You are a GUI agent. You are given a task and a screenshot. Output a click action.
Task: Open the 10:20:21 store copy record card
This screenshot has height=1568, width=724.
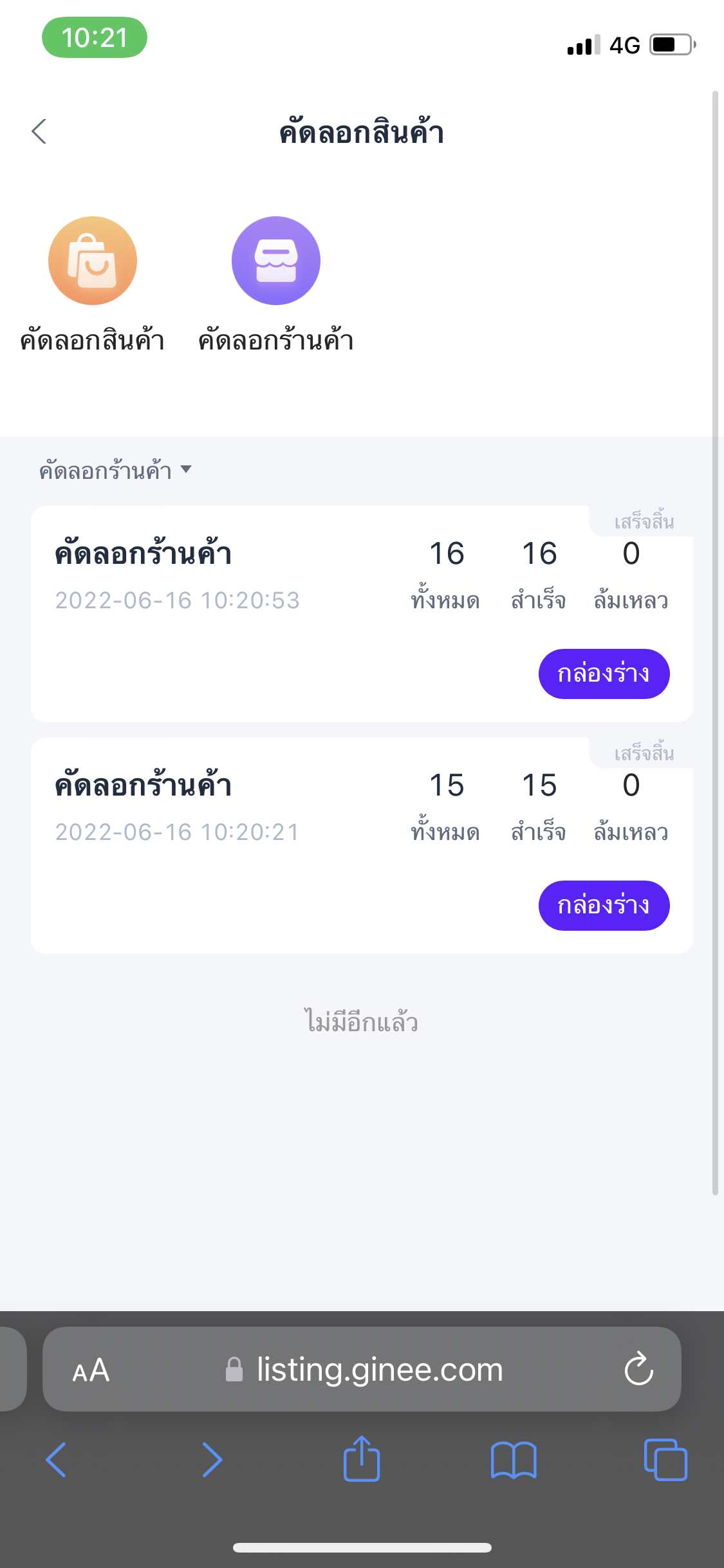pyautogui.click(x=362, y=846)
